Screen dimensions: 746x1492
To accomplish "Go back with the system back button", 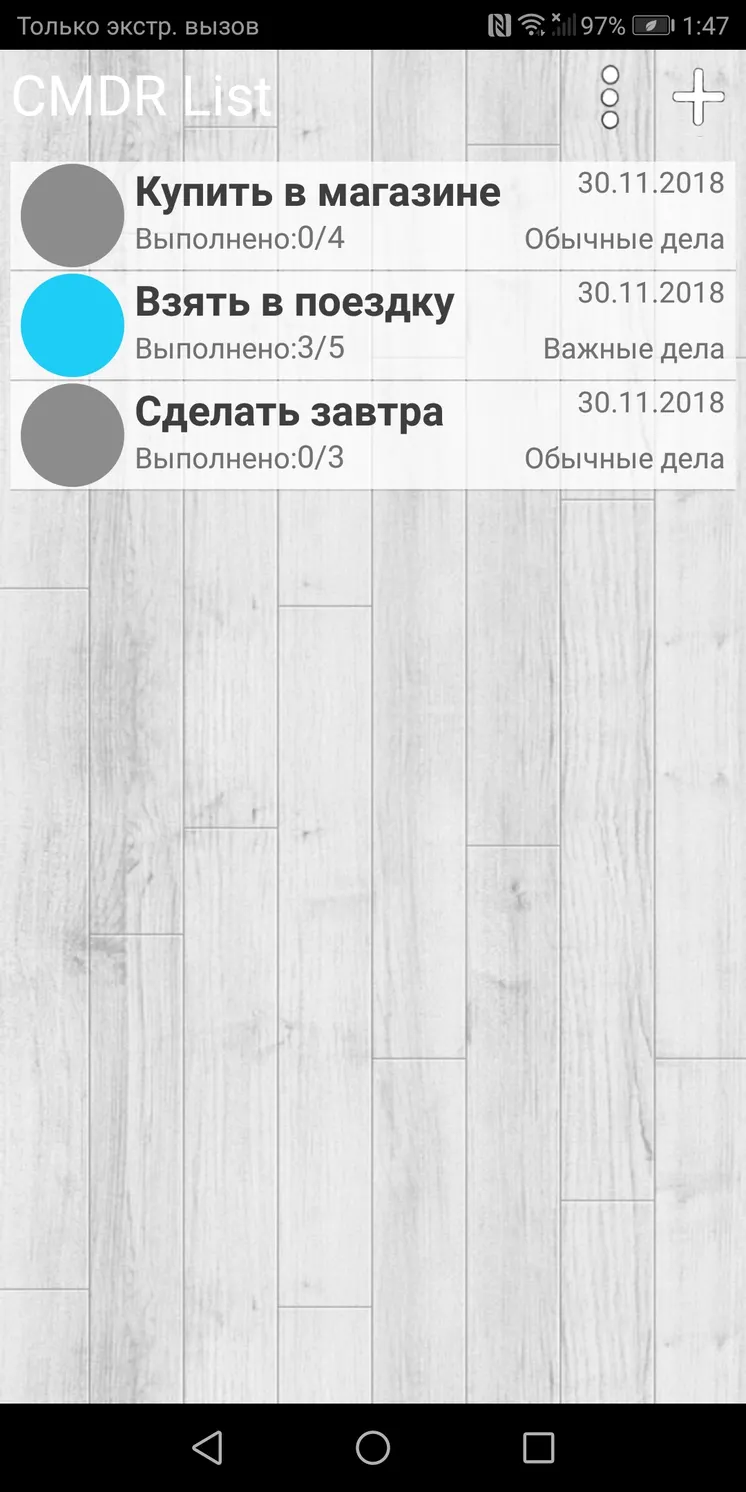I will tap(207, 1447).
